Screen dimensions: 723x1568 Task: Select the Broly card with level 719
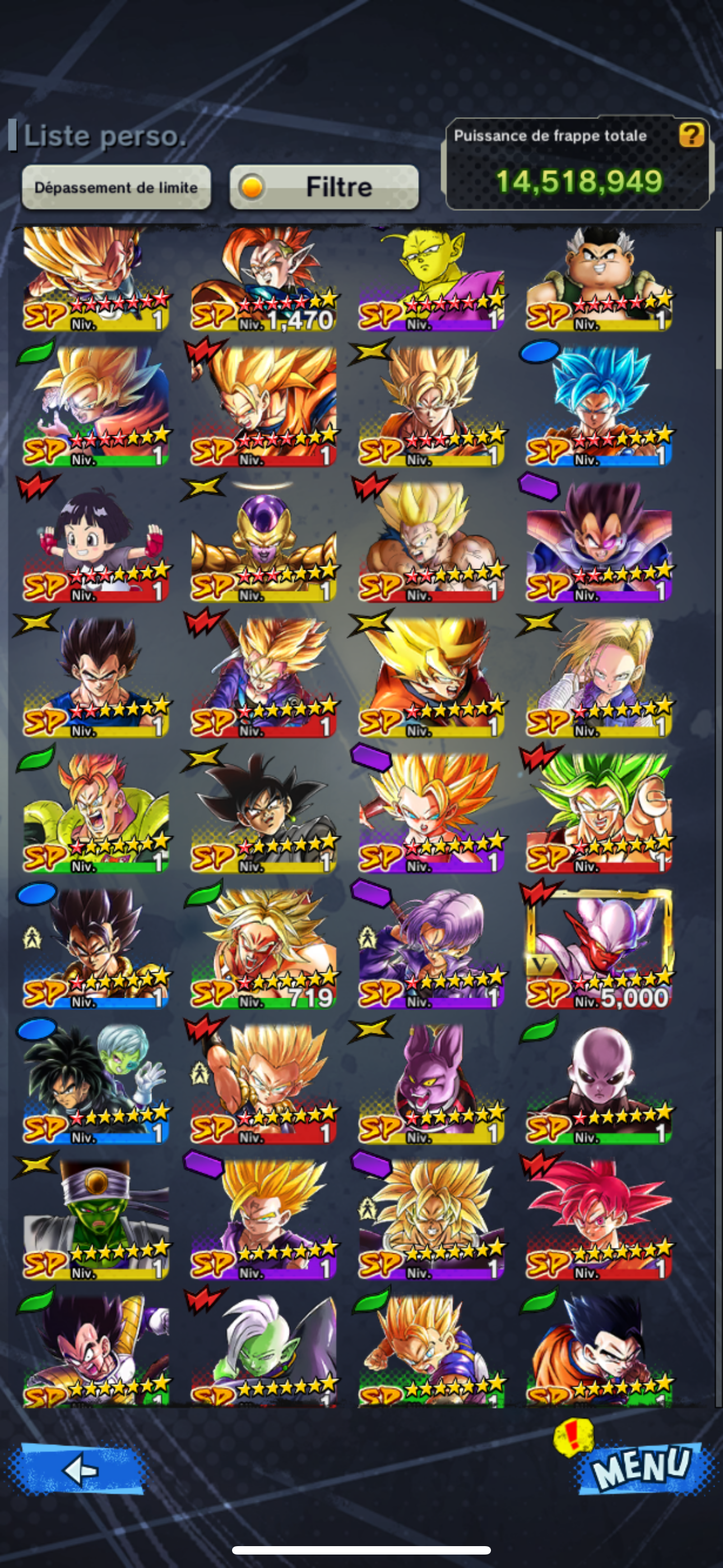coord(263,948)
